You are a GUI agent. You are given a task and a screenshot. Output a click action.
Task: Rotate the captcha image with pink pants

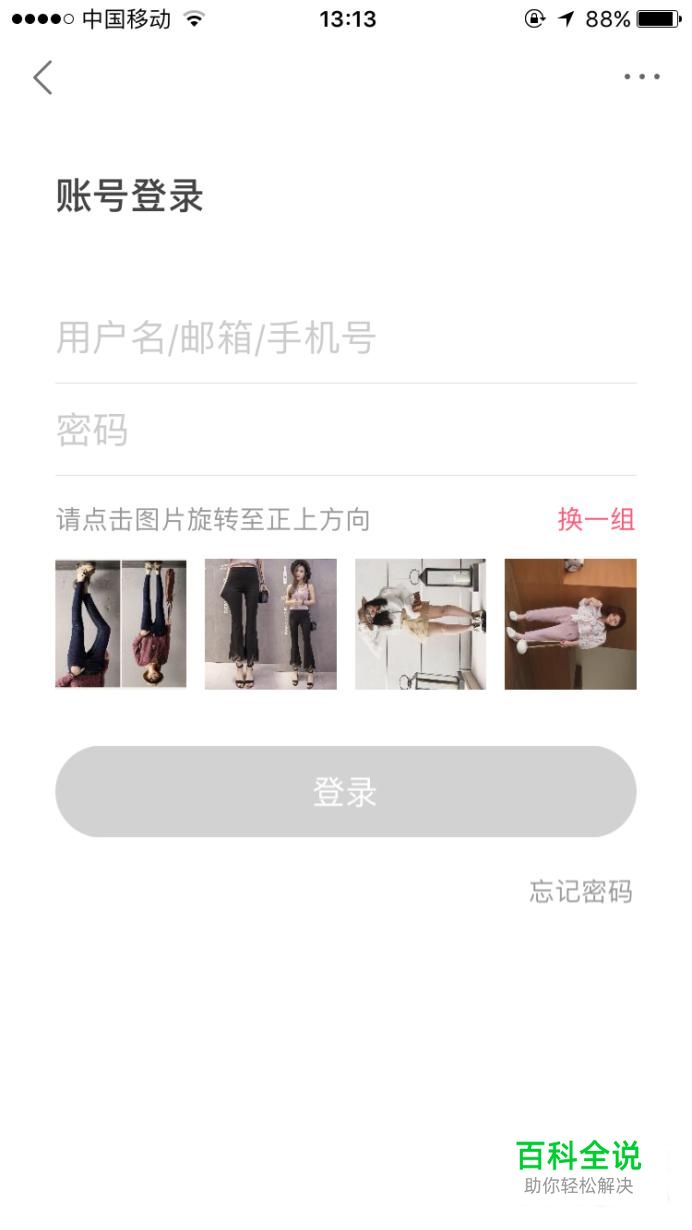[570, 624]
